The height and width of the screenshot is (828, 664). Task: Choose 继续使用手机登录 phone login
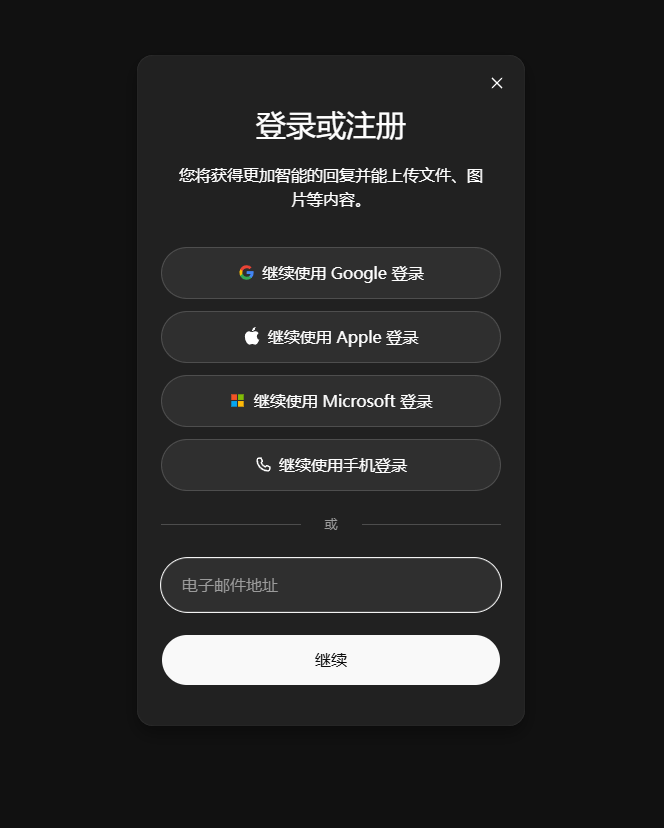point(331,465)
